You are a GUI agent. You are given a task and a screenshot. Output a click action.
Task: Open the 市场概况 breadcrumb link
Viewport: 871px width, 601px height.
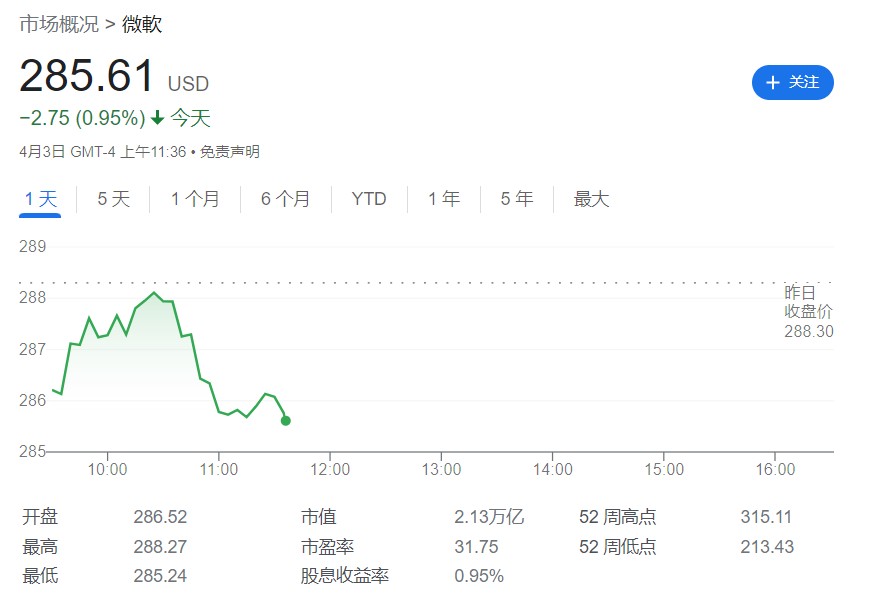[59, 24]
